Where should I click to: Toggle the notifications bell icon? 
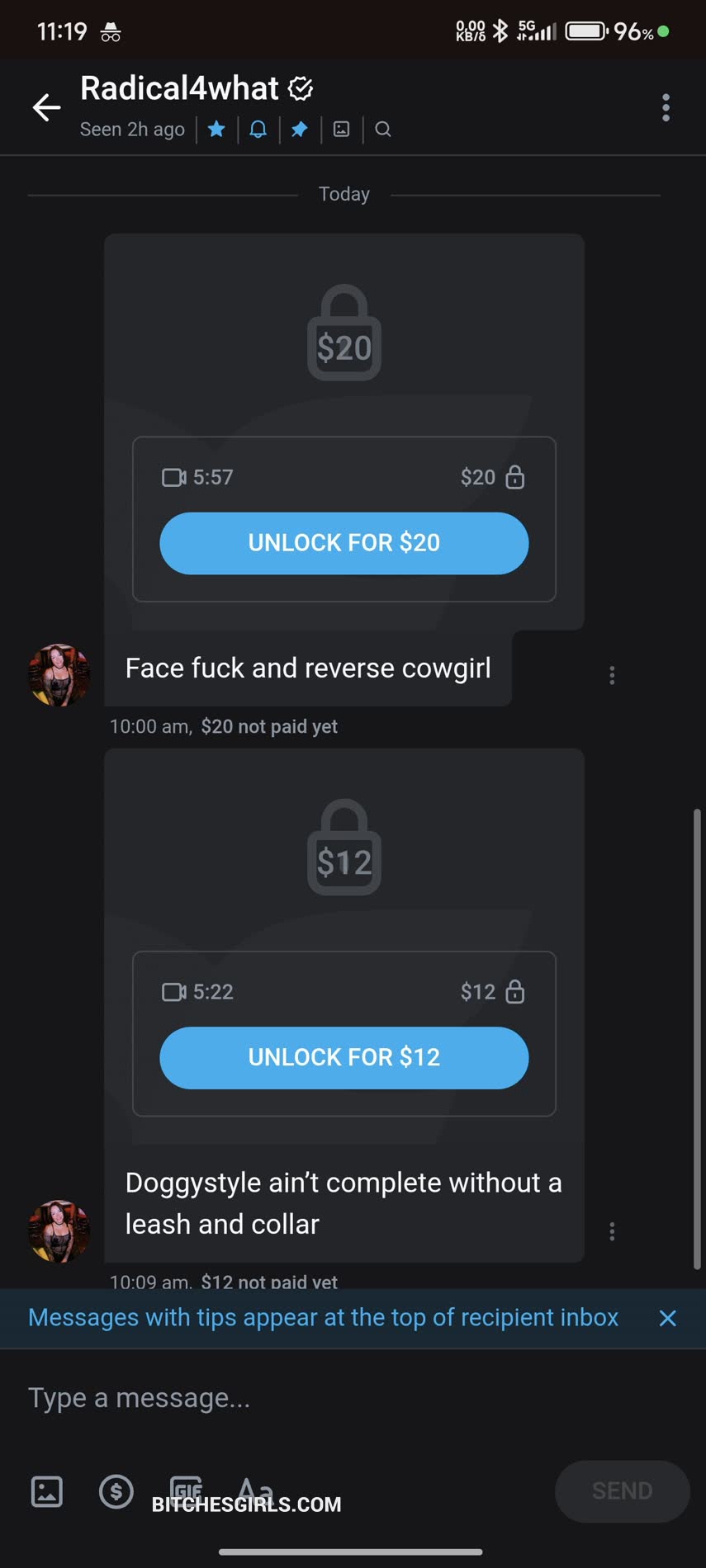tap(258, 130)
